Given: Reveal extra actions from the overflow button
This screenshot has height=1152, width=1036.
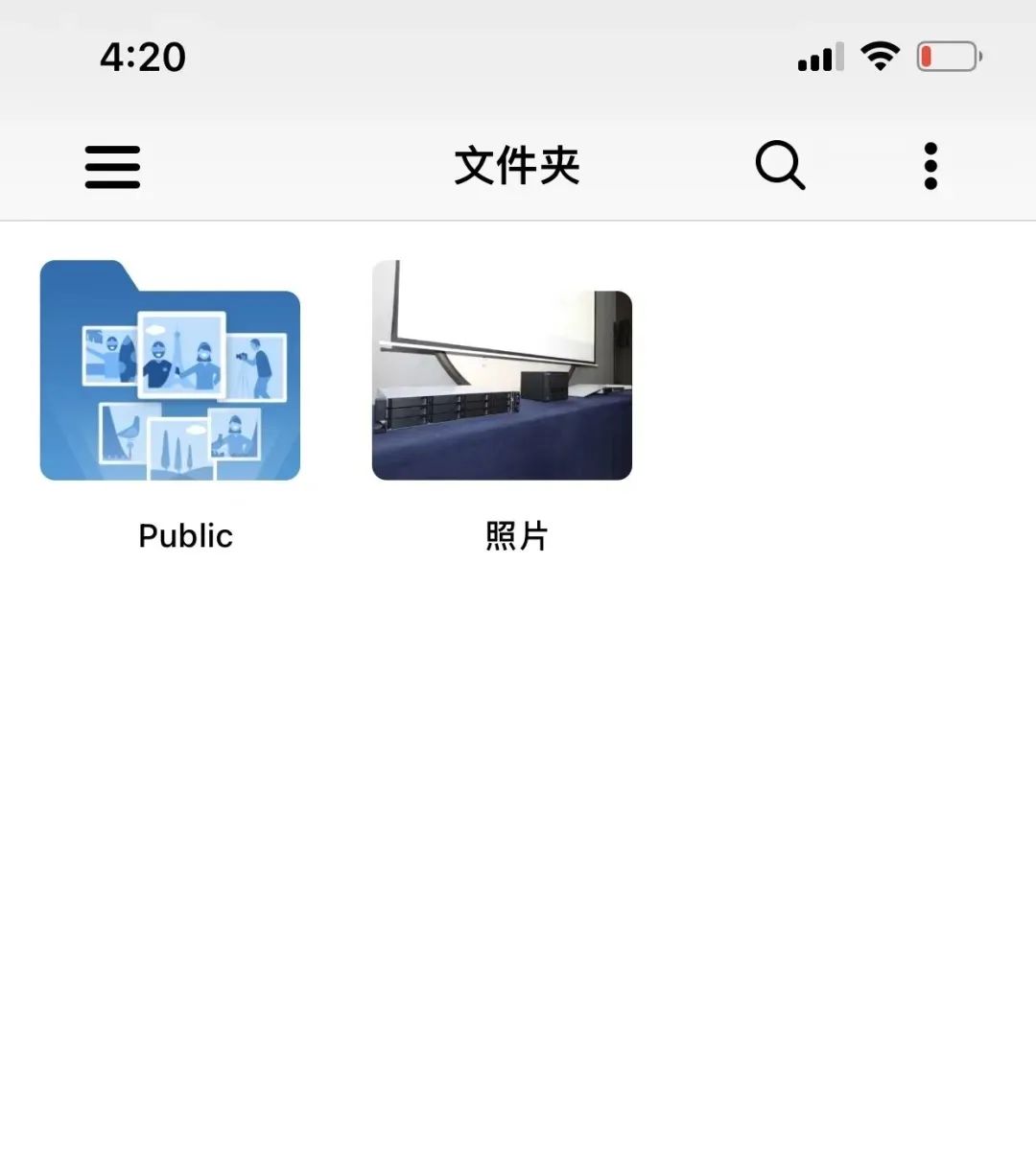Looking at the screenshot, I should coord(929,165).
